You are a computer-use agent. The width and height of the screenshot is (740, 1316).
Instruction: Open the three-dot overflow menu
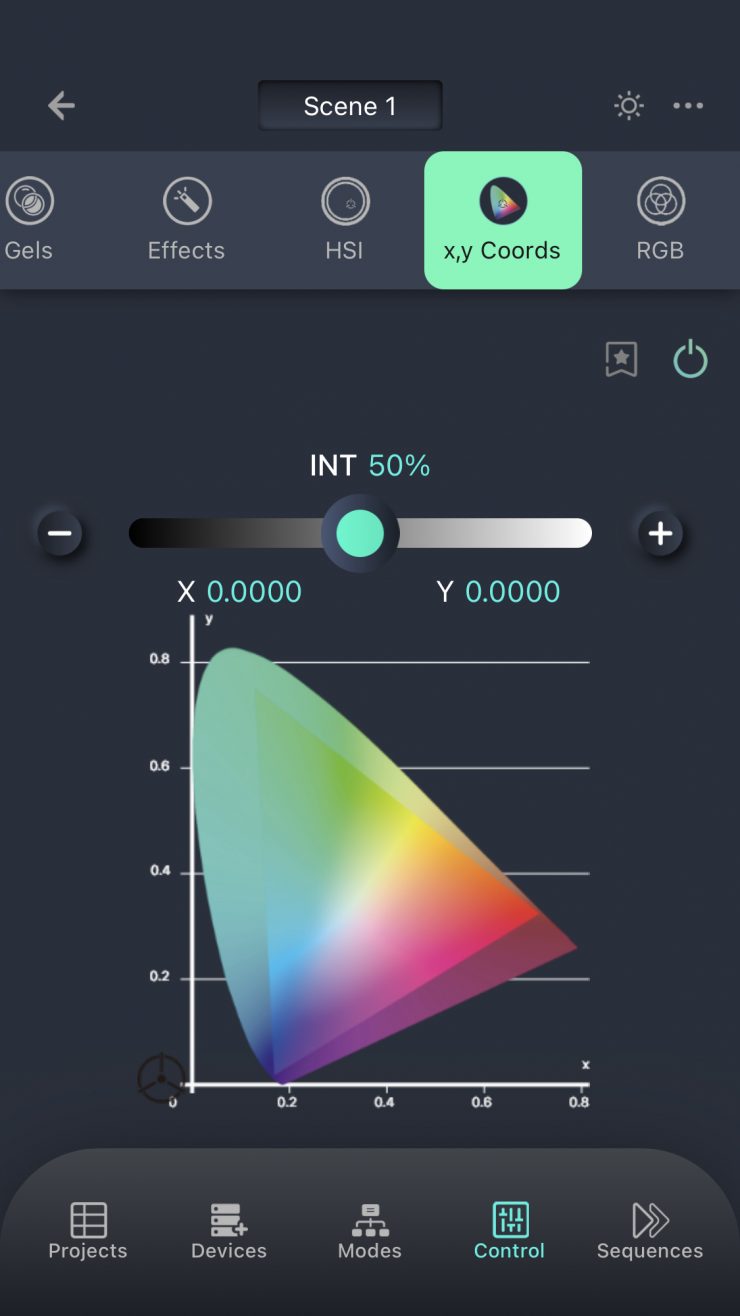point(688,106)
